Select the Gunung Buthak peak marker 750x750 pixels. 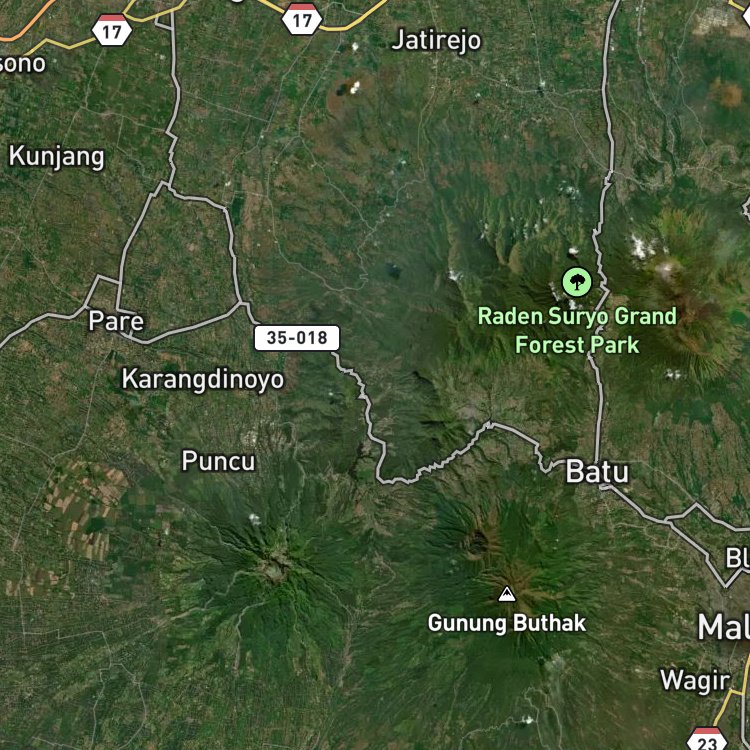coord(507,594)
